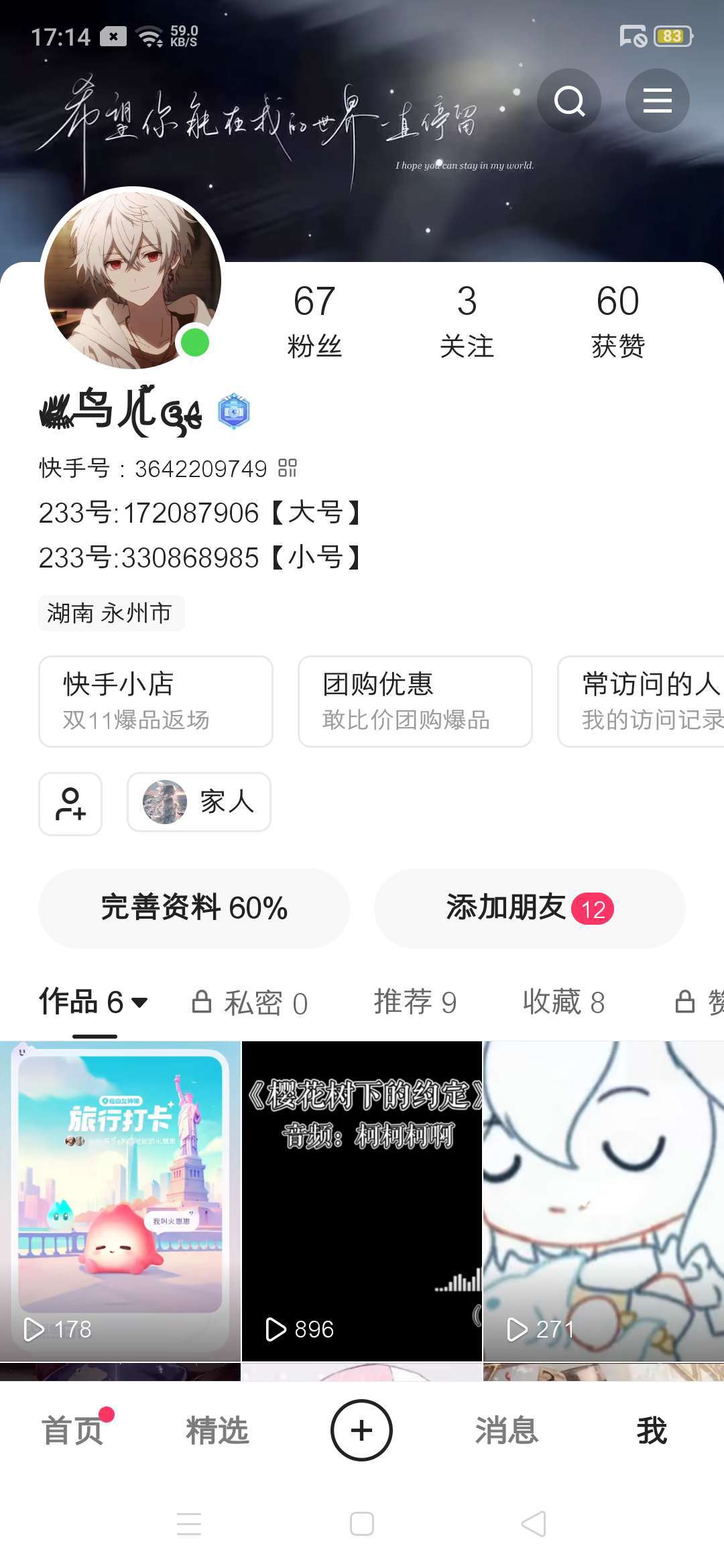Open the 团购优惠 card
724x1568 pixels.
coord(415,701)
